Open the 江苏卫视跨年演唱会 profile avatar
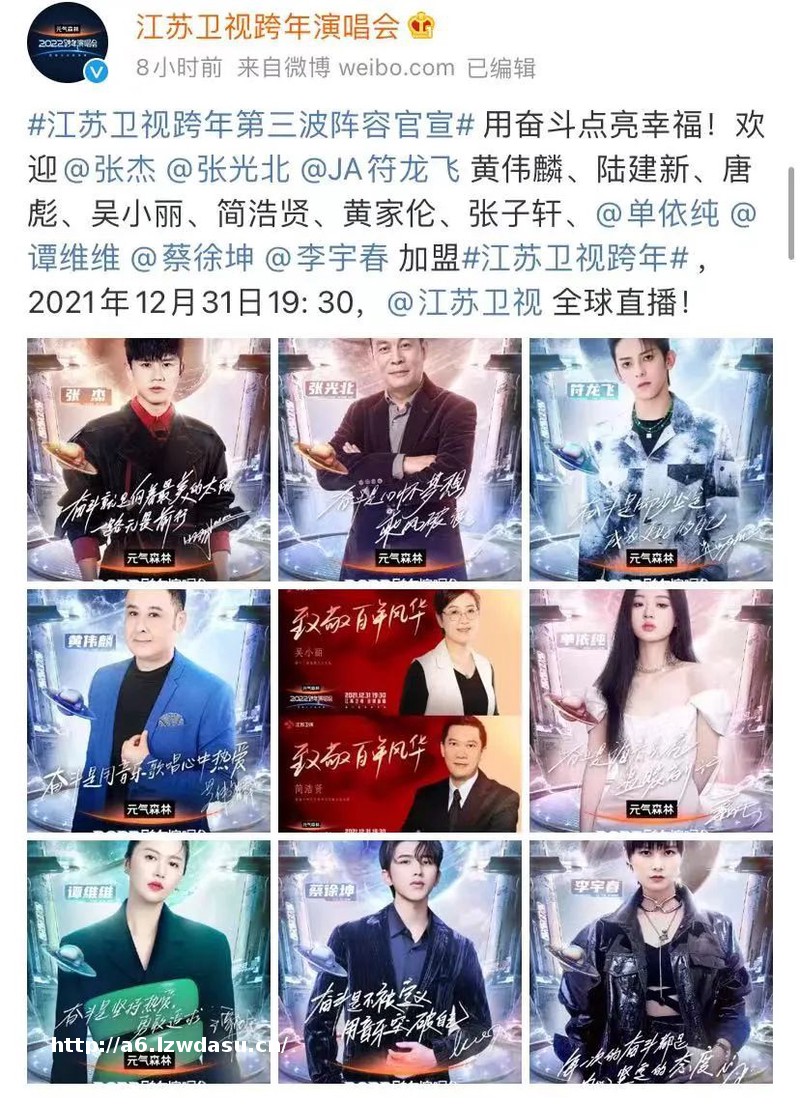 coord(68,42)
